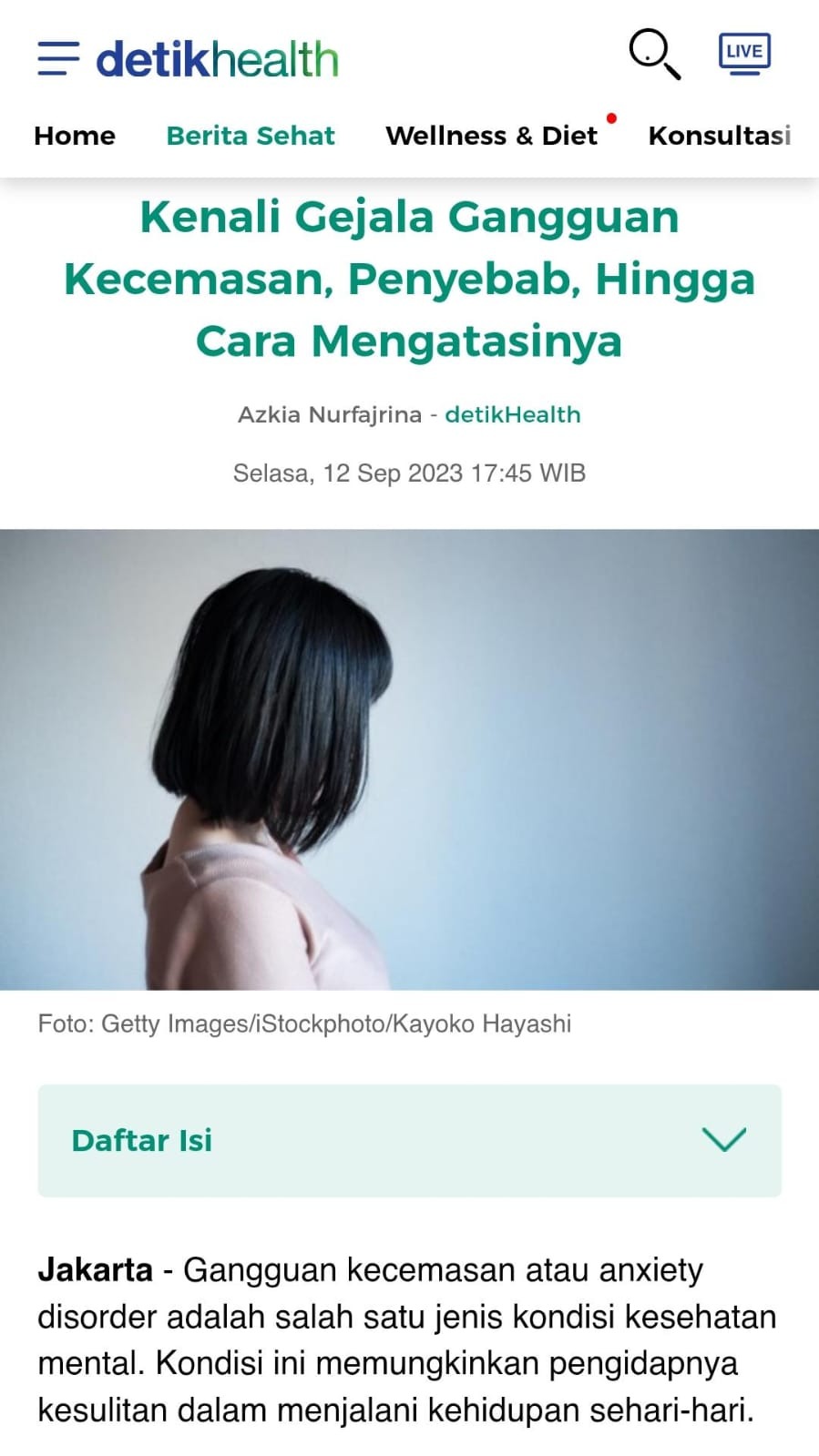Image resolution: width=819 pixels, height=1456 pixels.
Task: Select the Berita Sehat tab
Action: click(251, 136)
